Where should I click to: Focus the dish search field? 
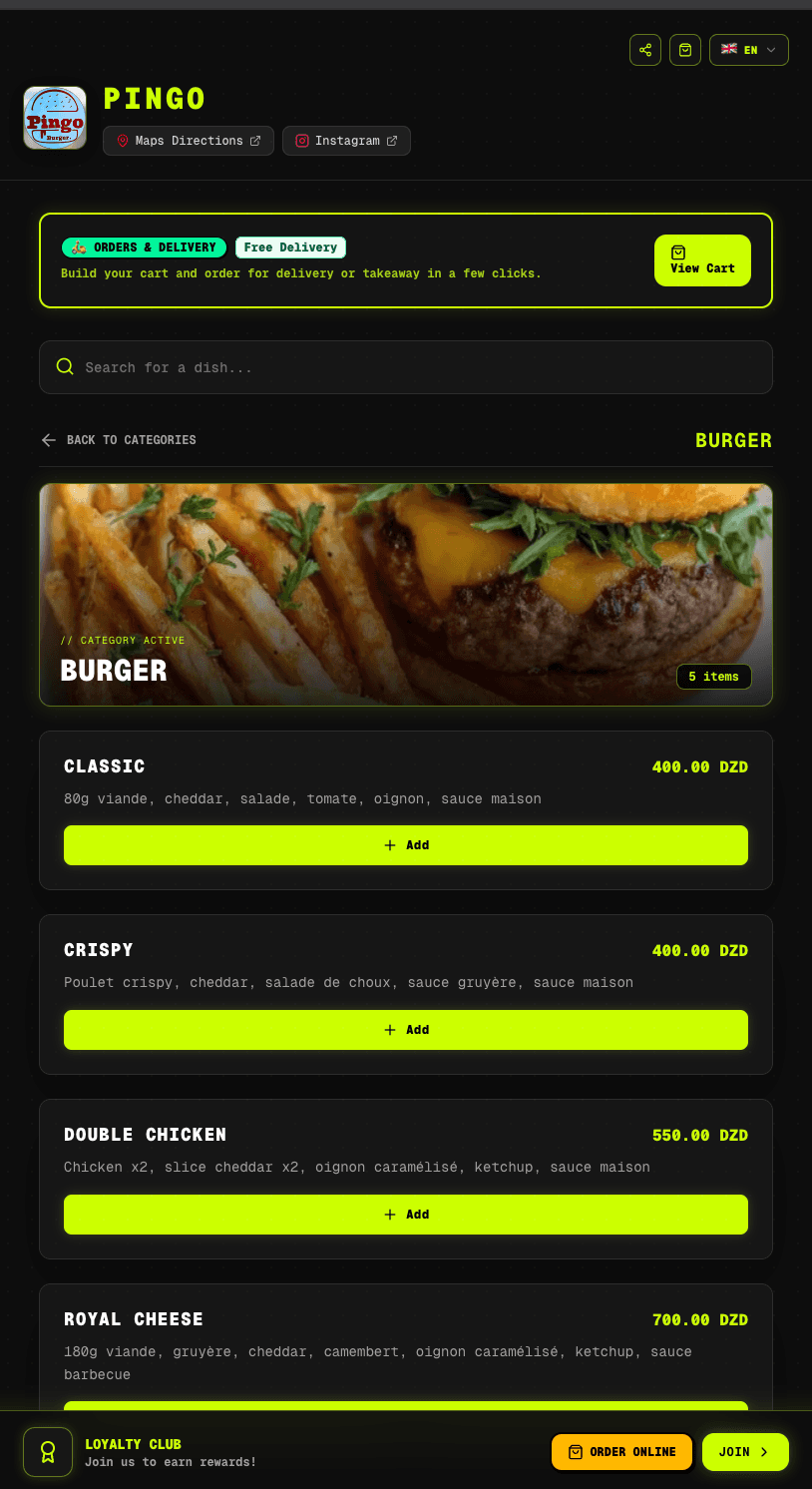406,367
